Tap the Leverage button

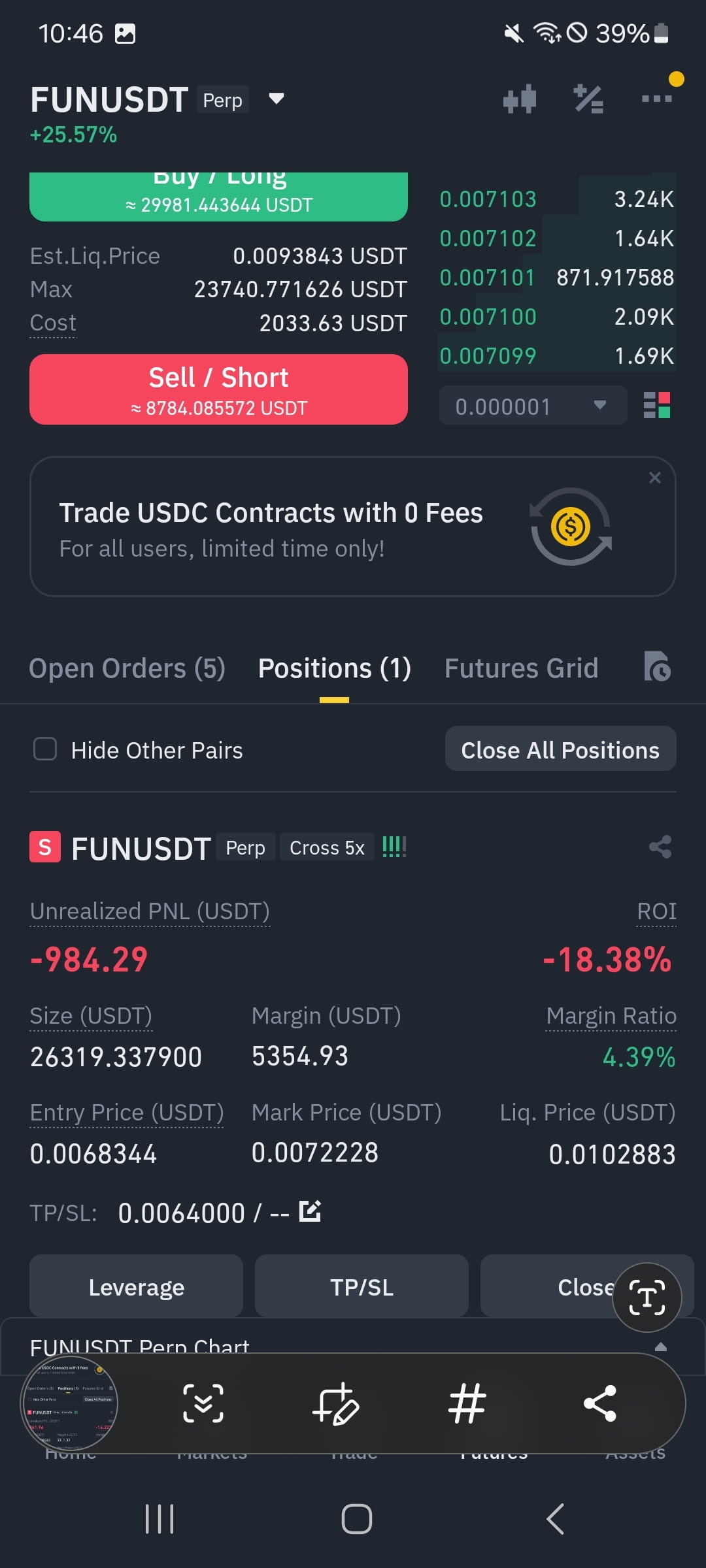[x=136, y=1286]
